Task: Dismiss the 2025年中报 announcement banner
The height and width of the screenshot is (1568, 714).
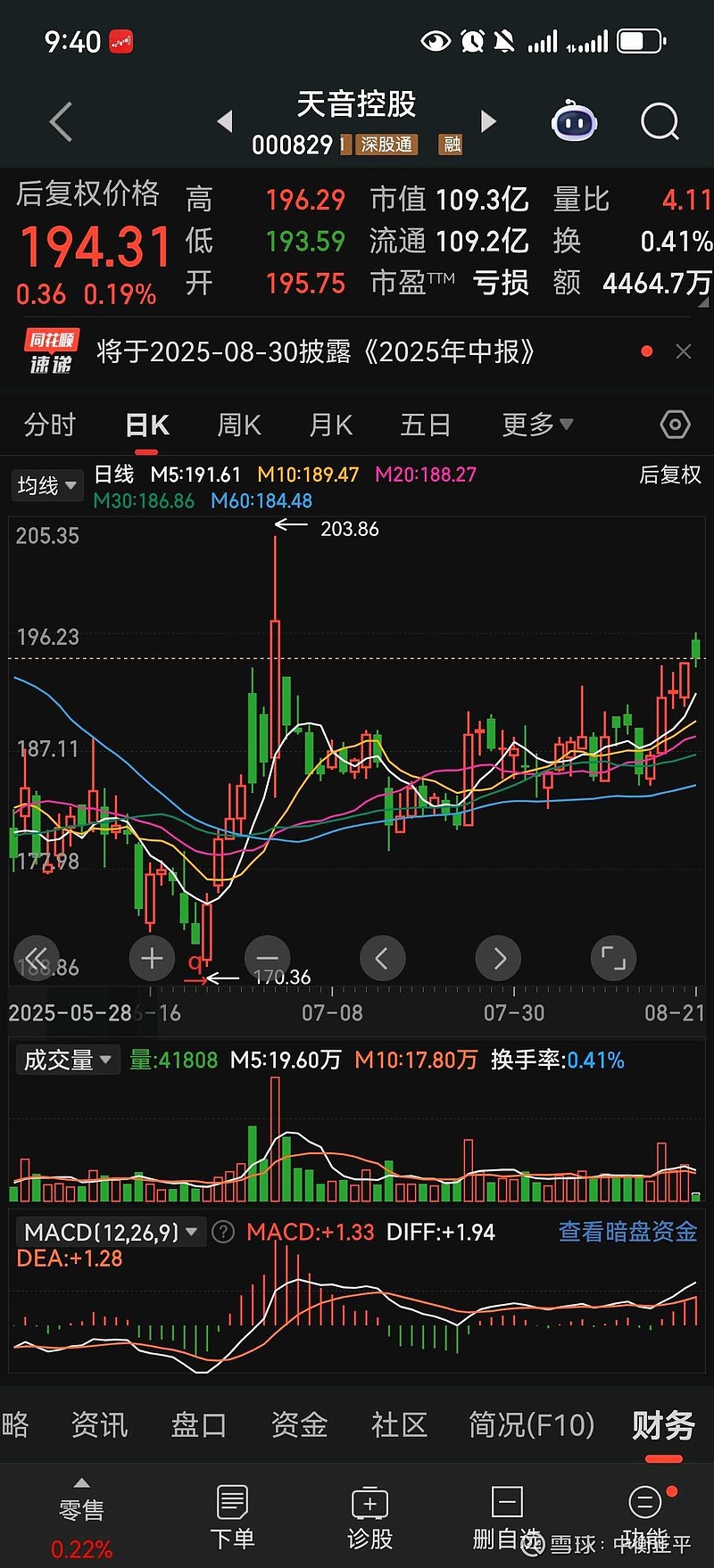Action: pyautogui.click(x=684, y=351)
